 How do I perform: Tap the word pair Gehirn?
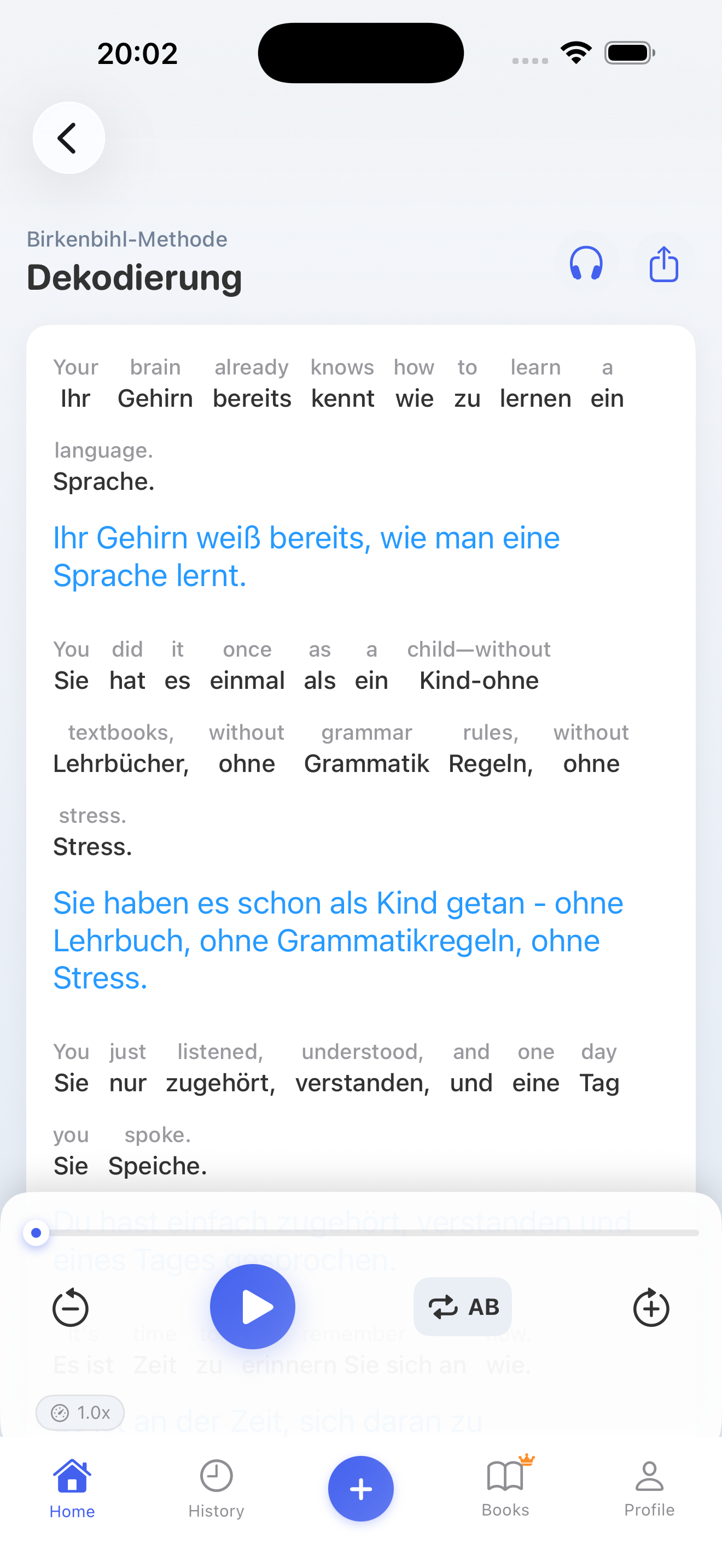tap(155, 383)
